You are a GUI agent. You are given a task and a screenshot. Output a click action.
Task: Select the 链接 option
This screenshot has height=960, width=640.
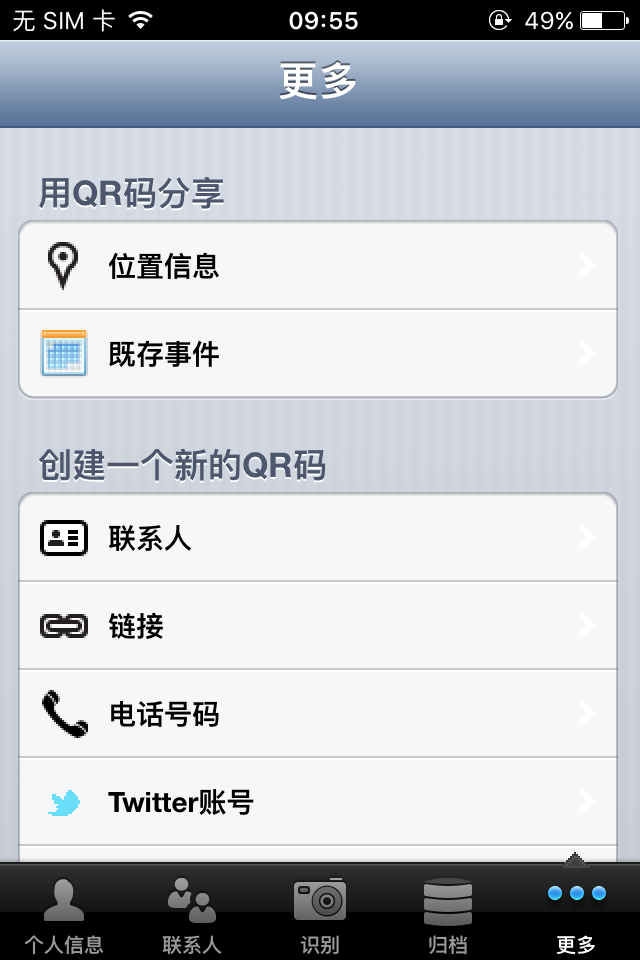pos(318,625)
